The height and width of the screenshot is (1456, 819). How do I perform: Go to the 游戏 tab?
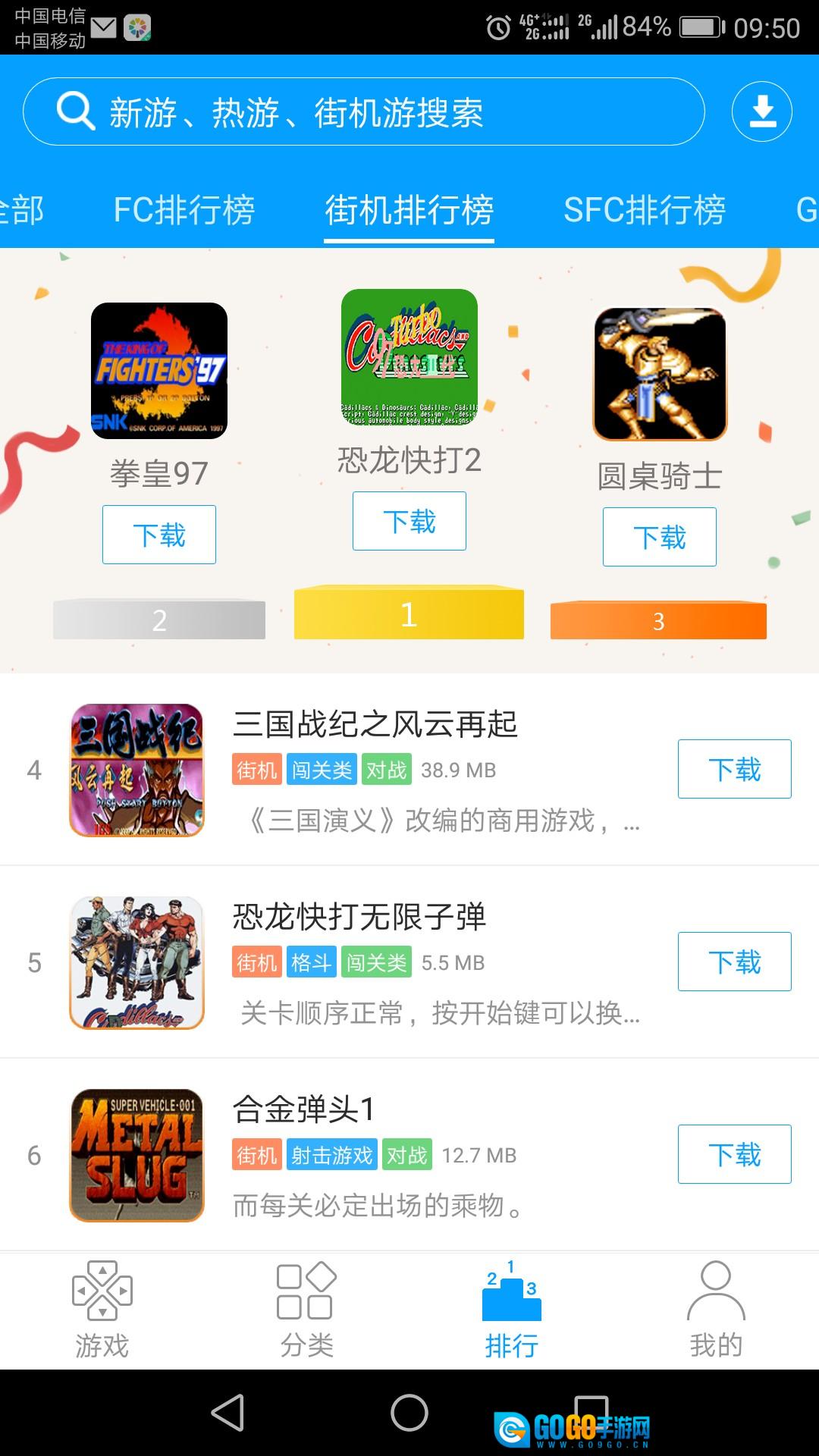coord(102,1310)
